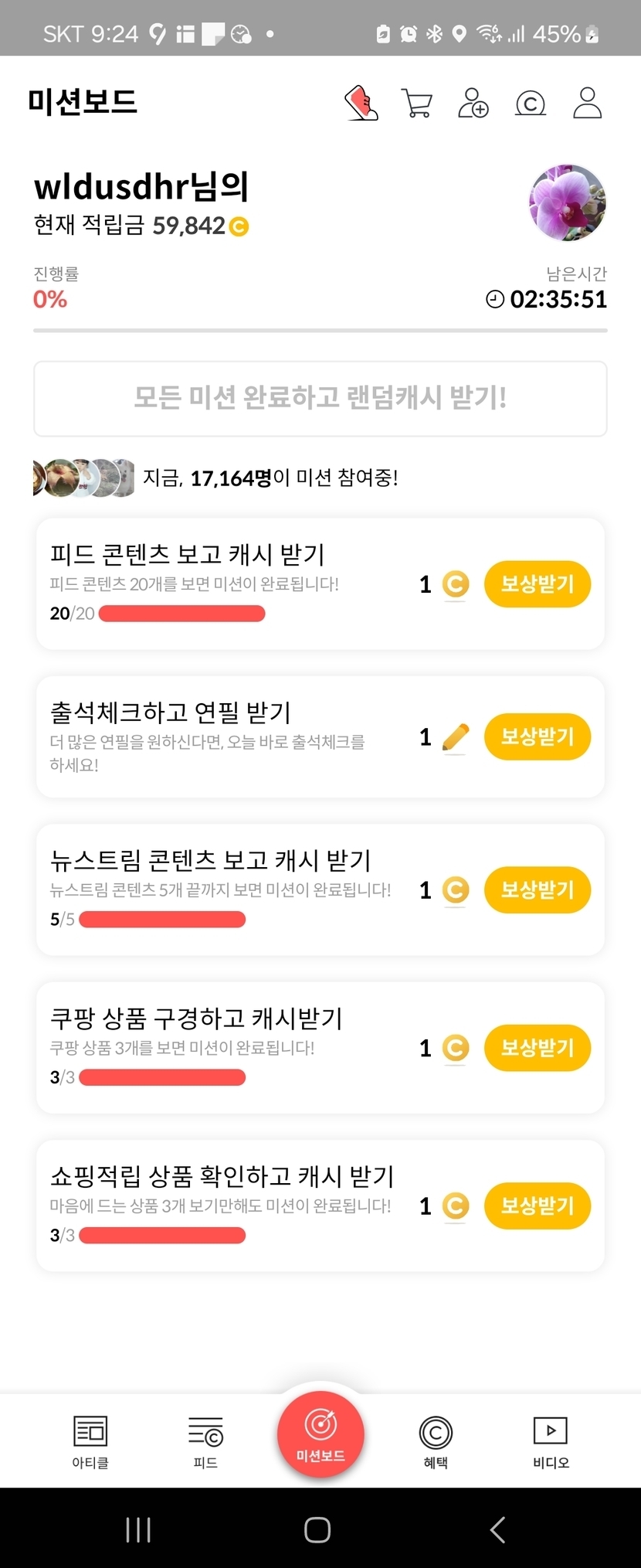Image resolution: width=641 pixels, height=1568 pixels.
Task: Switch to the 아티클 tab
Action: point(90,1441)
